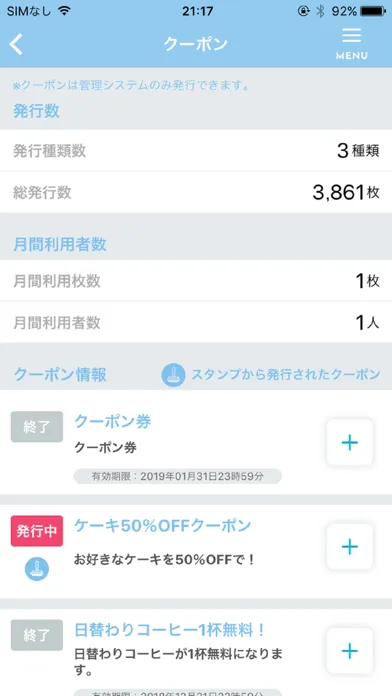Expand the クーポン券 coupon with plus
Image resolution: width=392 pixels, height=696 pixels.
(x=350, y=443)
